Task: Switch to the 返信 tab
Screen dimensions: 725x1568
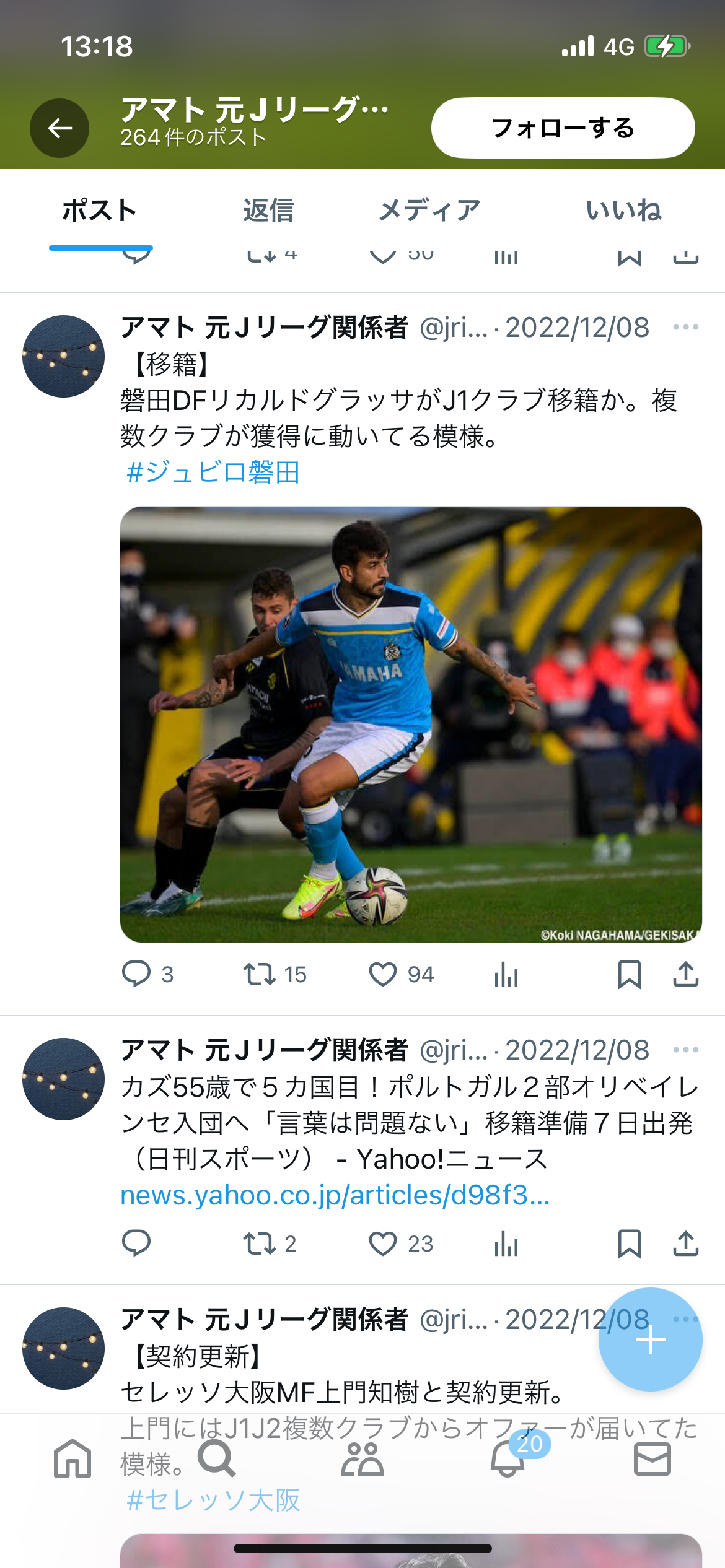Action: [x=268, y=211]
